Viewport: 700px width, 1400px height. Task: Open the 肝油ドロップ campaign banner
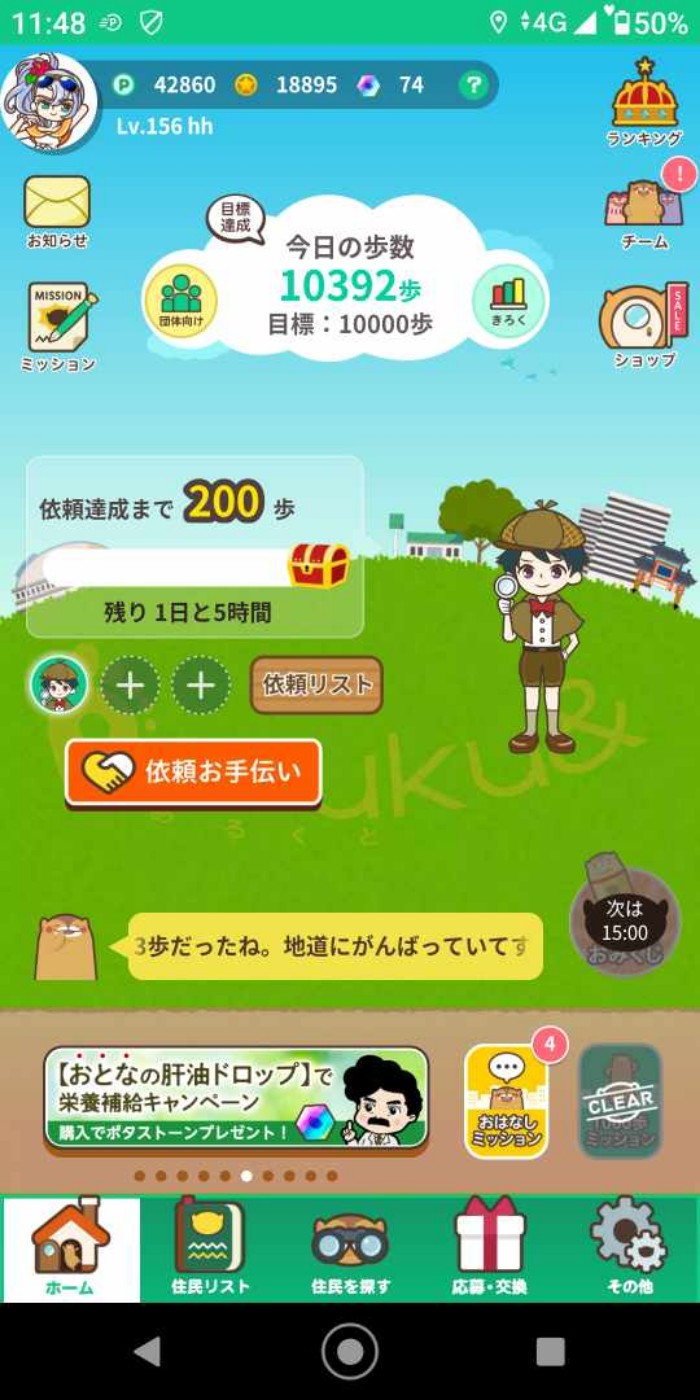tap(236, 1100)
